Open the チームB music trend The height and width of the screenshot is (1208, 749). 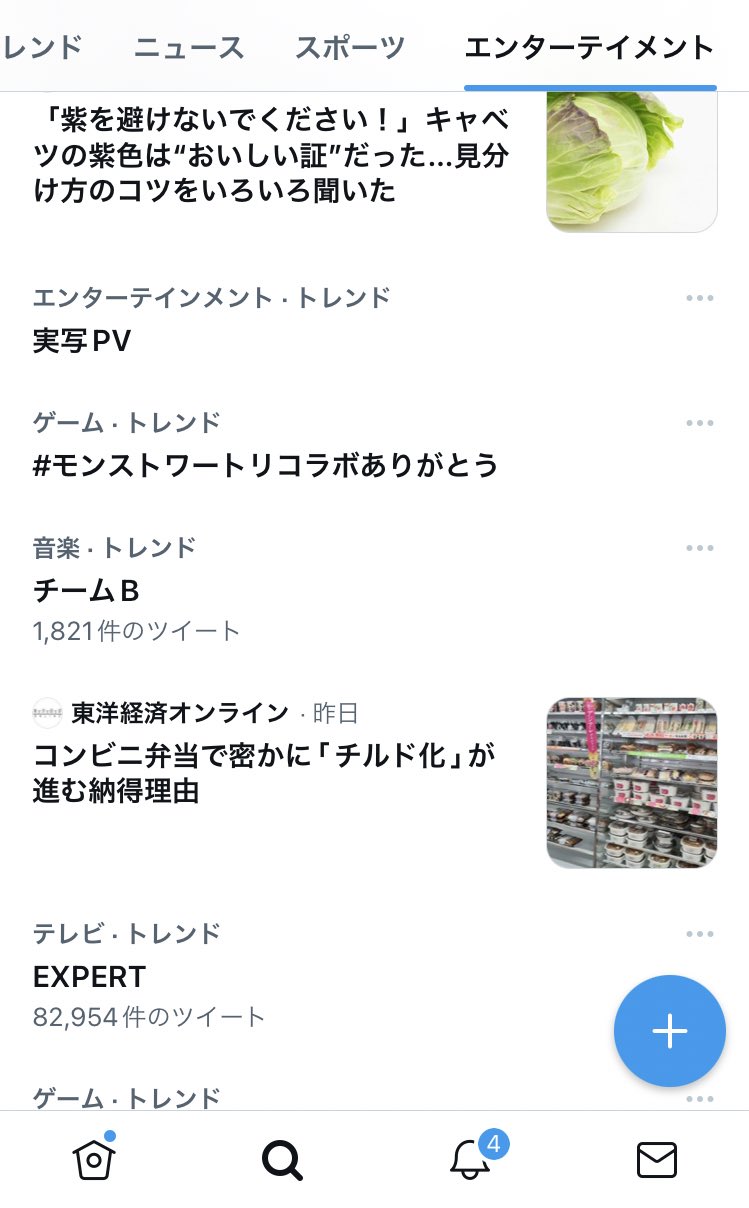(86, 590)
